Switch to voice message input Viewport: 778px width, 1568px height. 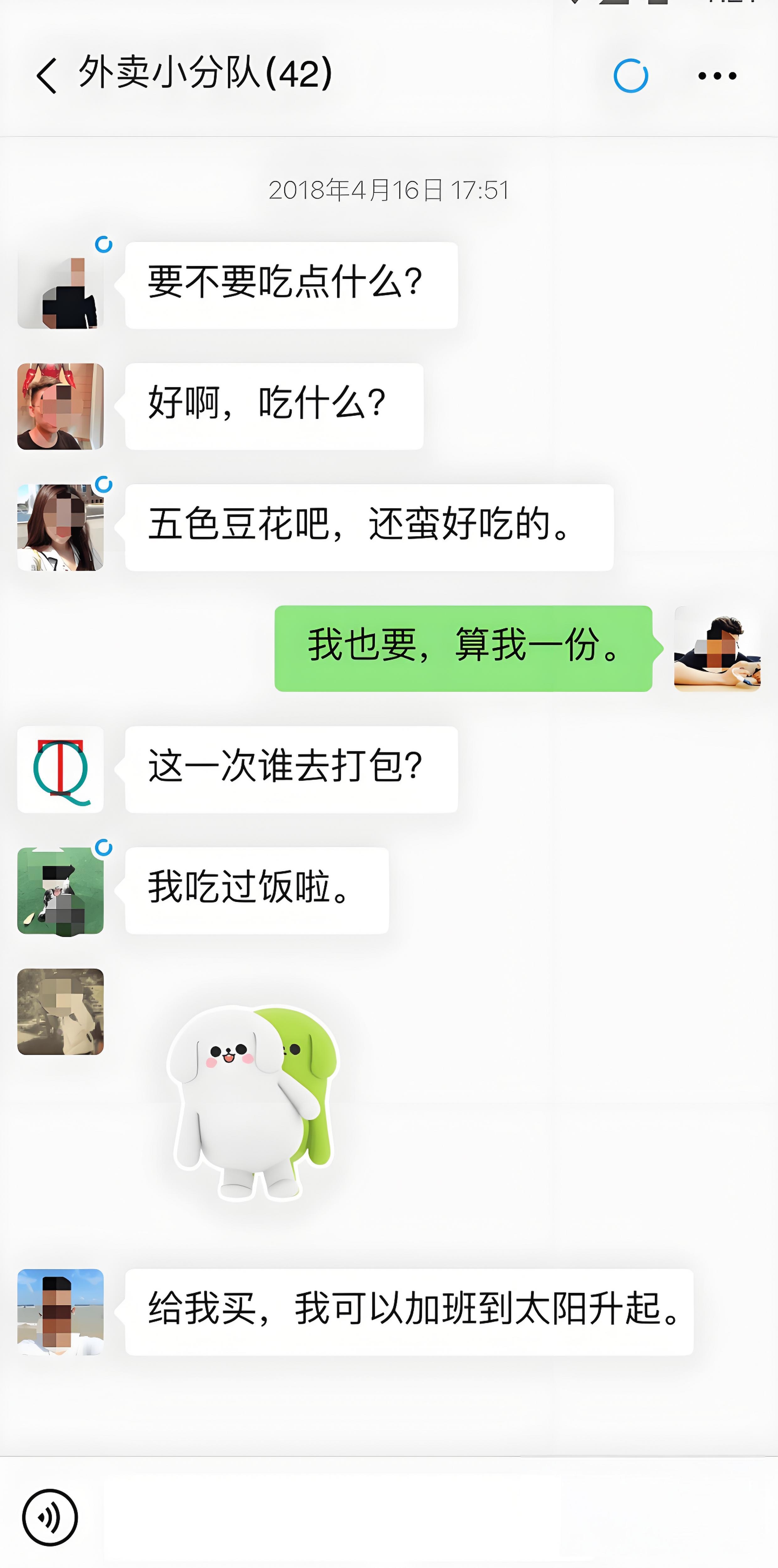point(50,1517)
